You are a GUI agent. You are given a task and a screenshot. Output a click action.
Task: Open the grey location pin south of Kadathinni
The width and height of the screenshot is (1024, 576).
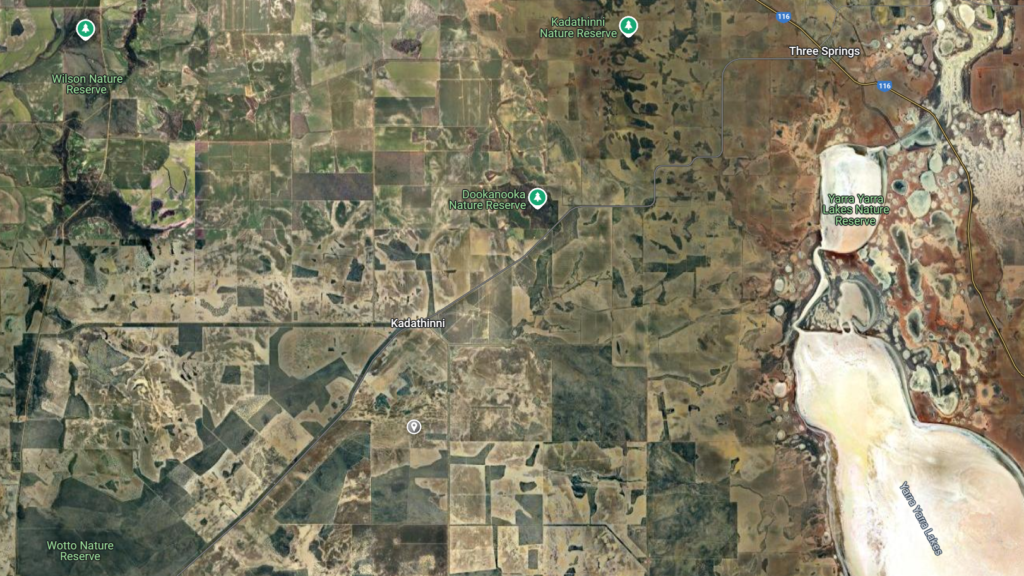tap(414, 427)
